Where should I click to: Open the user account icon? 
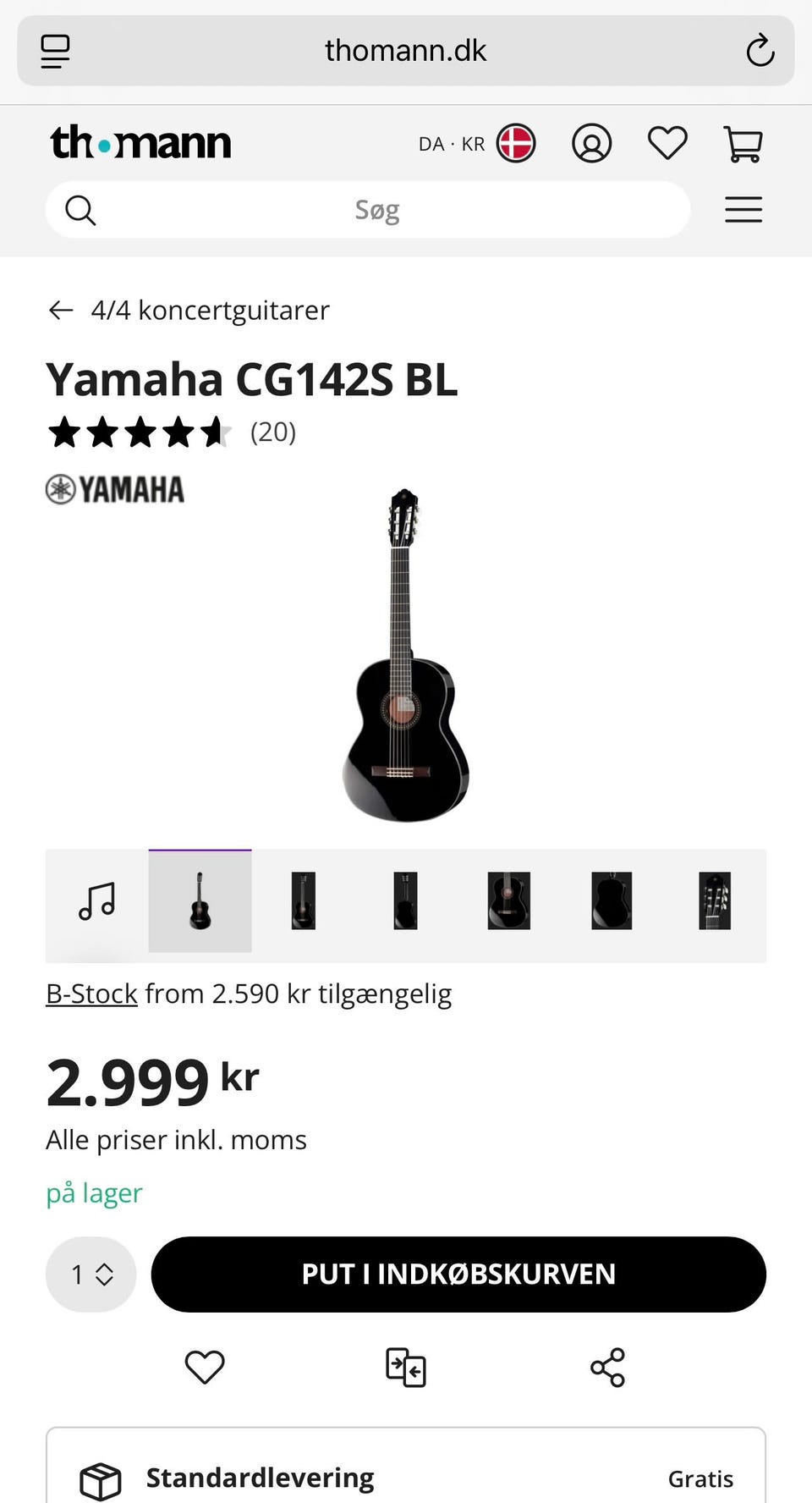point(592,143)
